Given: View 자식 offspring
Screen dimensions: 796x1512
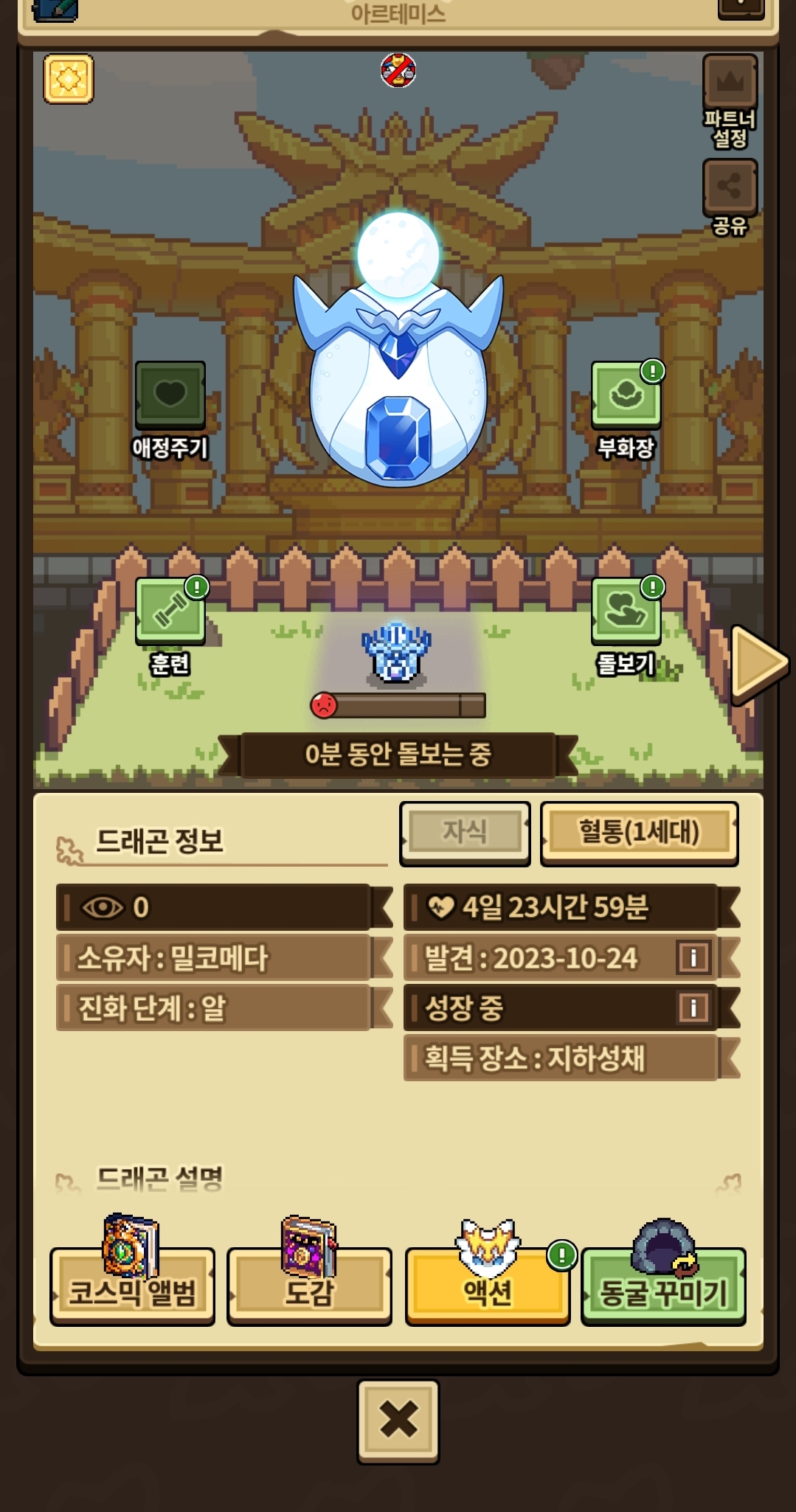Looking at the screenshot, I should click(465, 833).
